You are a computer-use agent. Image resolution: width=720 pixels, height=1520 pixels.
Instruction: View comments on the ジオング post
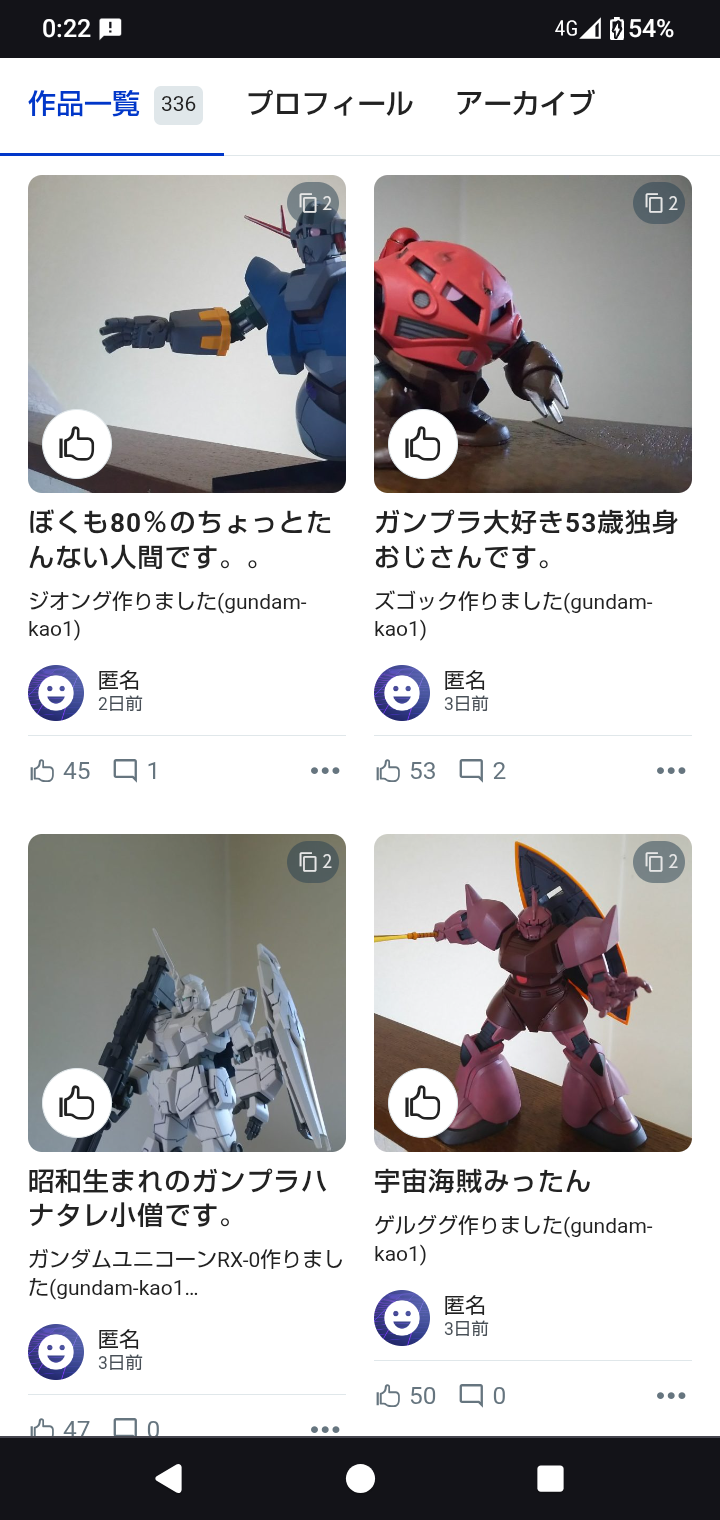[135, 770]
